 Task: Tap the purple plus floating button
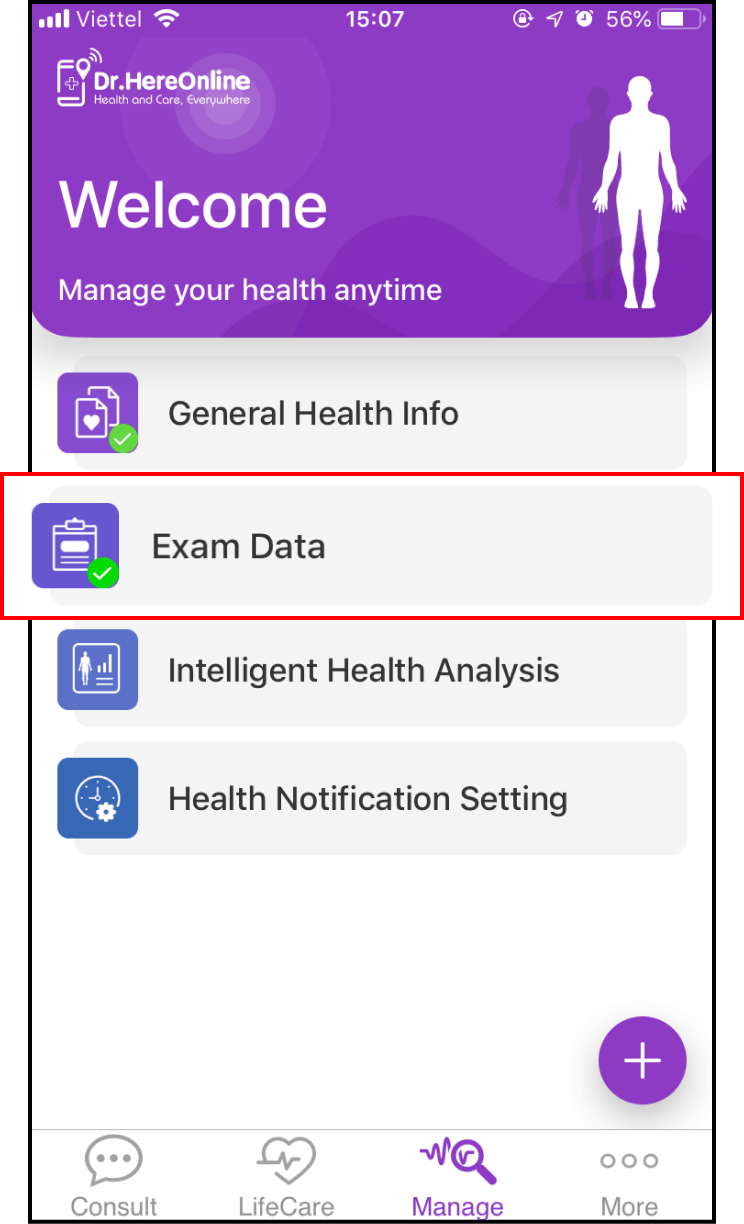[x=642, y=1060]
